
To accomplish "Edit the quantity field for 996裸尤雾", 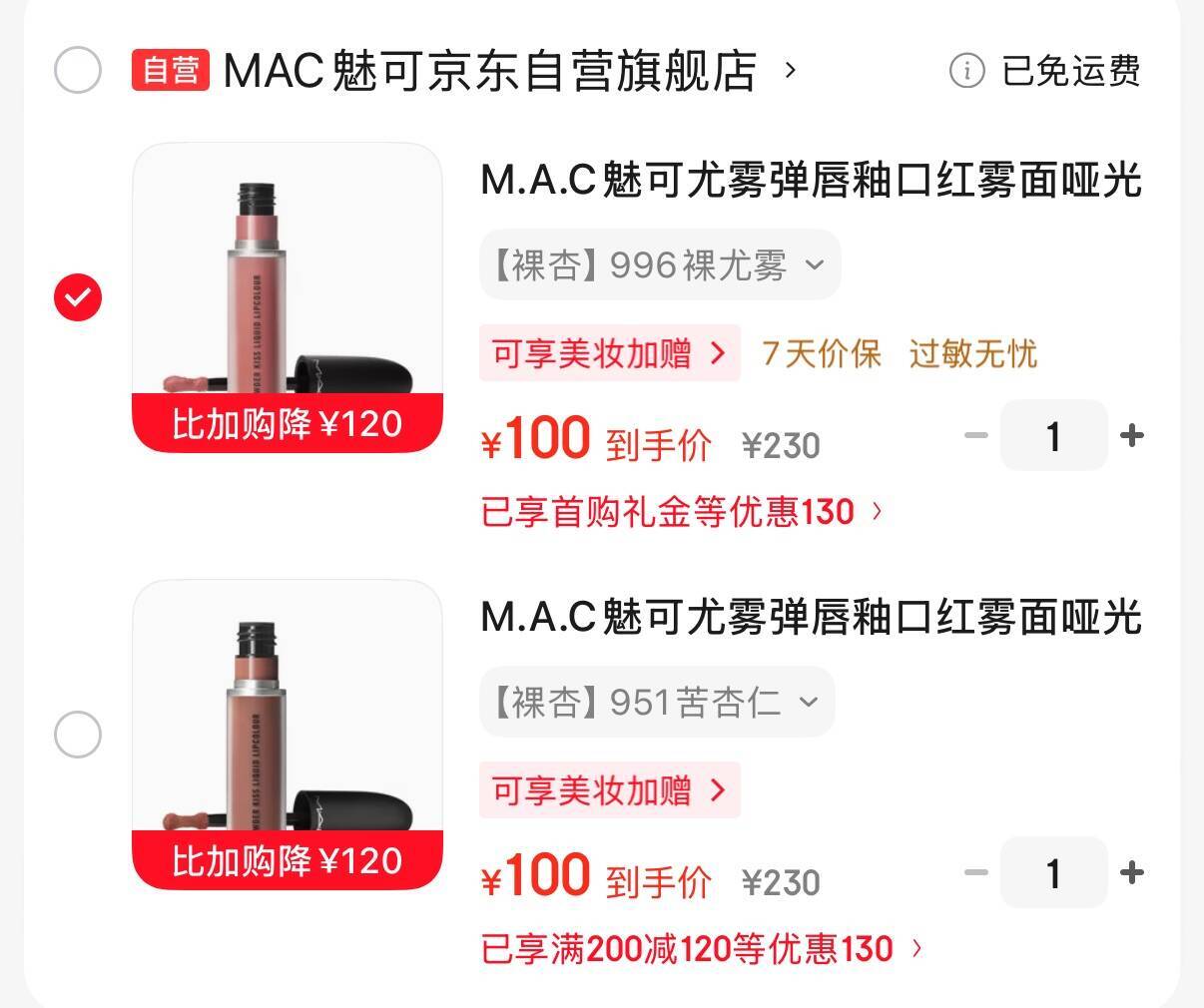I will [1053, 436].
